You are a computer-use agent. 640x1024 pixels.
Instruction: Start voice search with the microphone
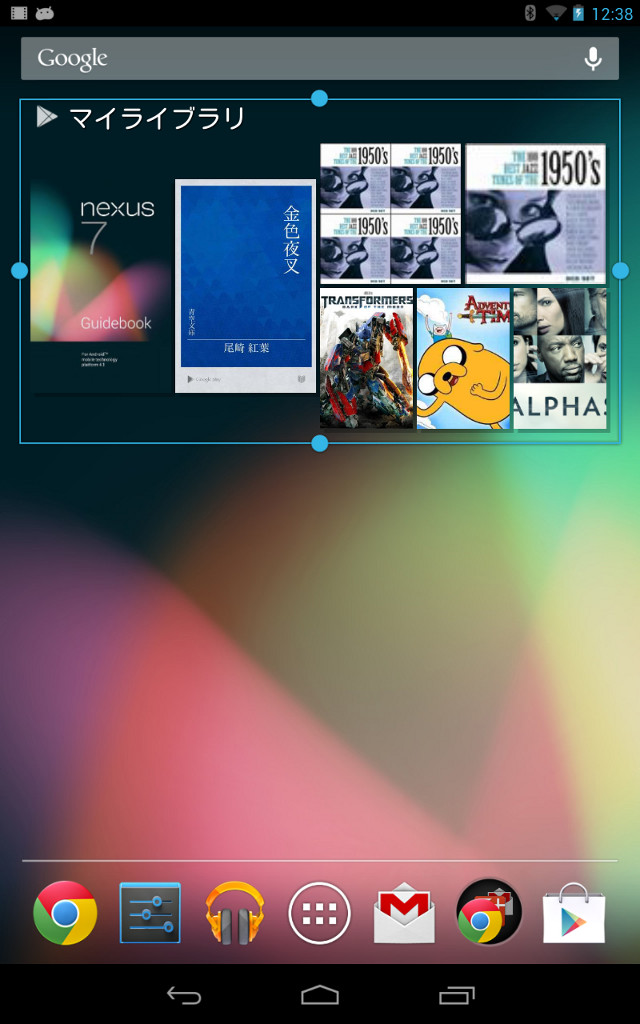(x=592, y=59)
